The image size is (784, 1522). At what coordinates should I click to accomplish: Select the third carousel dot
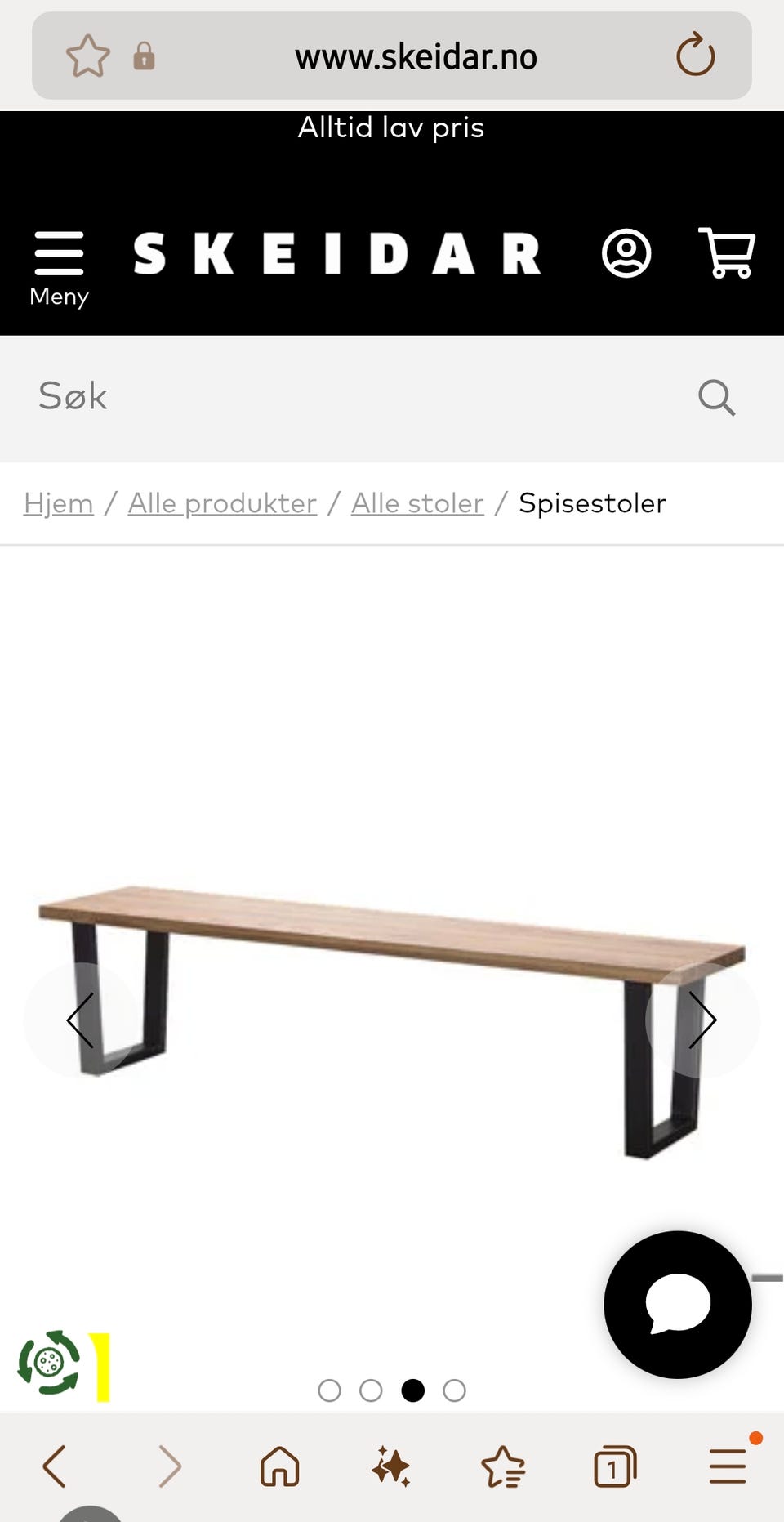tap(412, 1391)
